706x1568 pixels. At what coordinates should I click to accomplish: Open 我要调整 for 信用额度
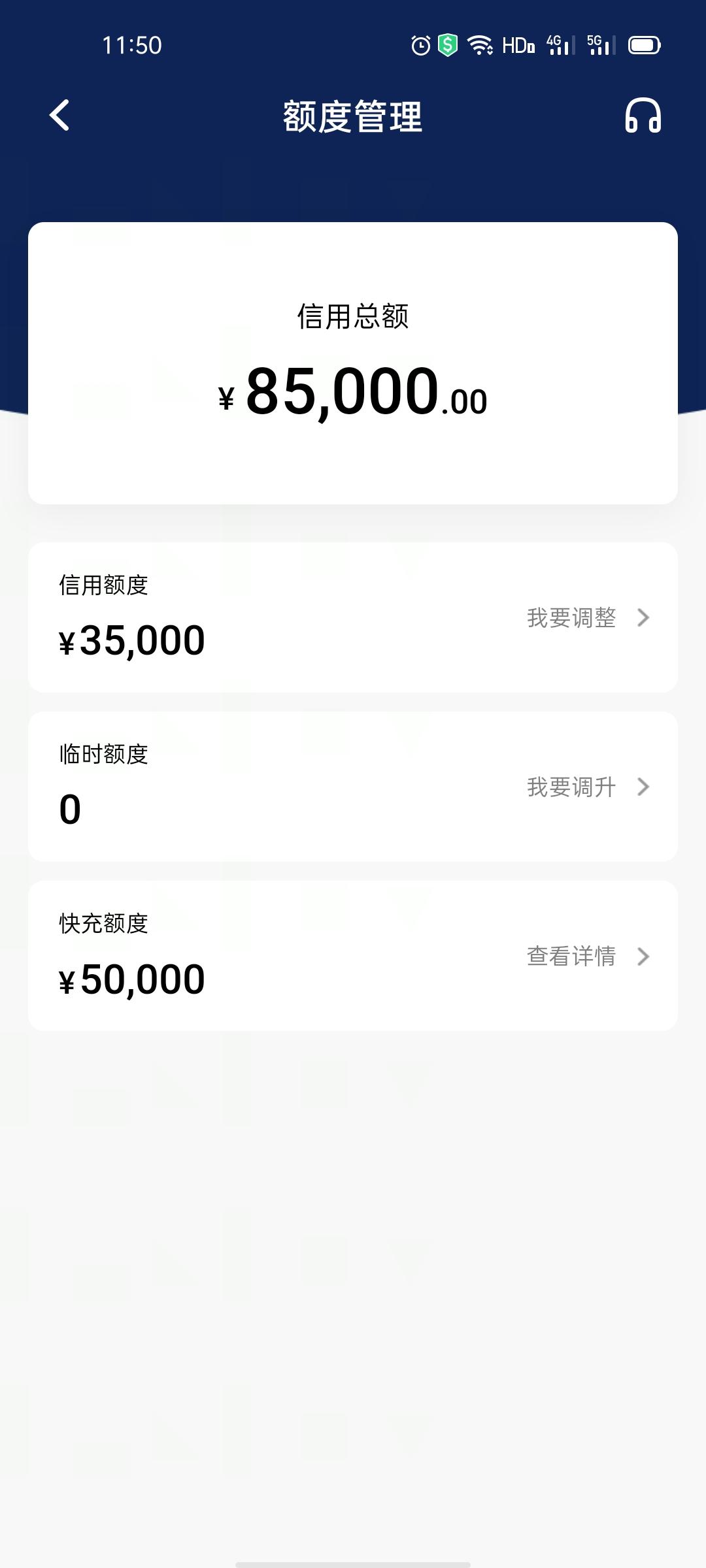pos(588,617)
